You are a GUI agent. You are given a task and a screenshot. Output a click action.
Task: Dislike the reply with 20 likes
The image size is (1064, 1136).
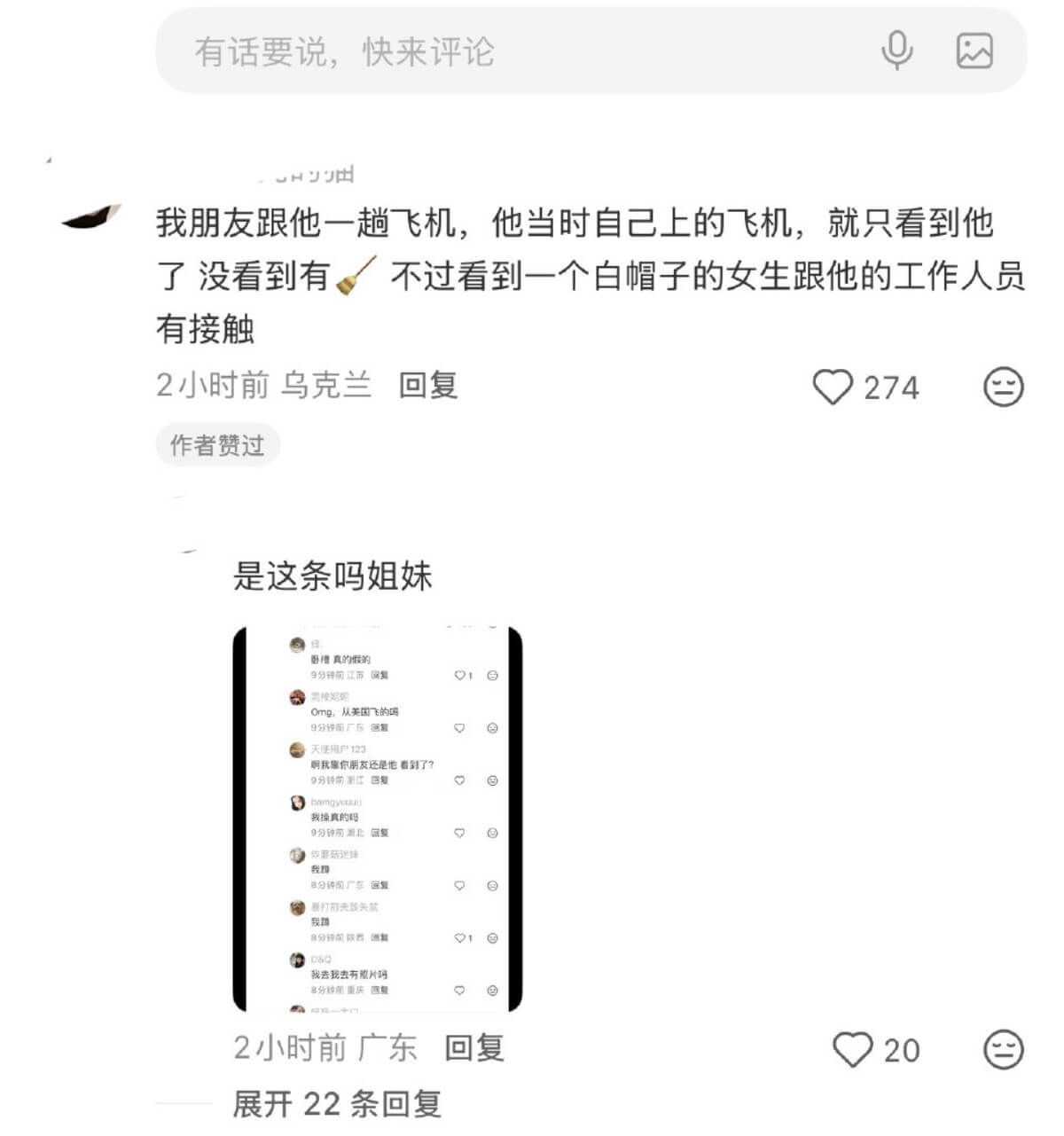pyautogui.click(x=1003, y=1050)
